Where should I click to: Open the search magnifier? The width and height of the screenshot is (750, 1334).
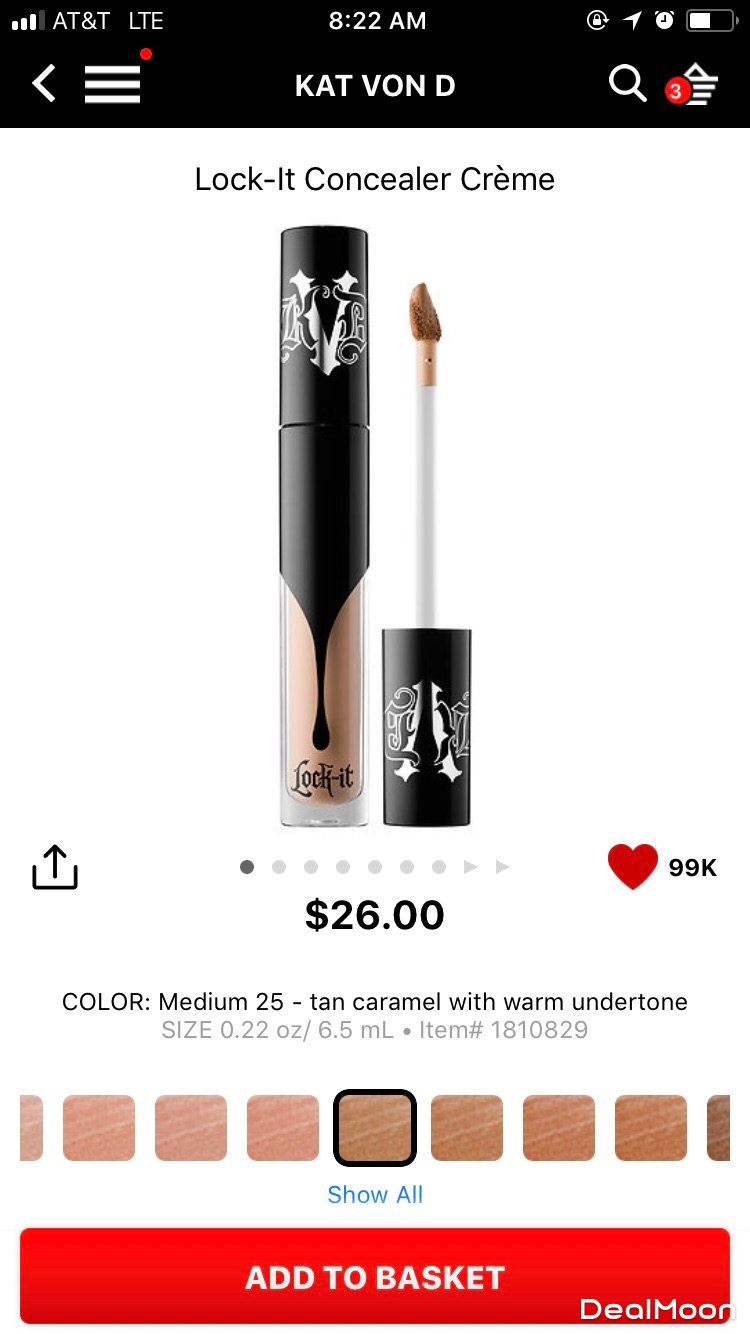(627, 84)
